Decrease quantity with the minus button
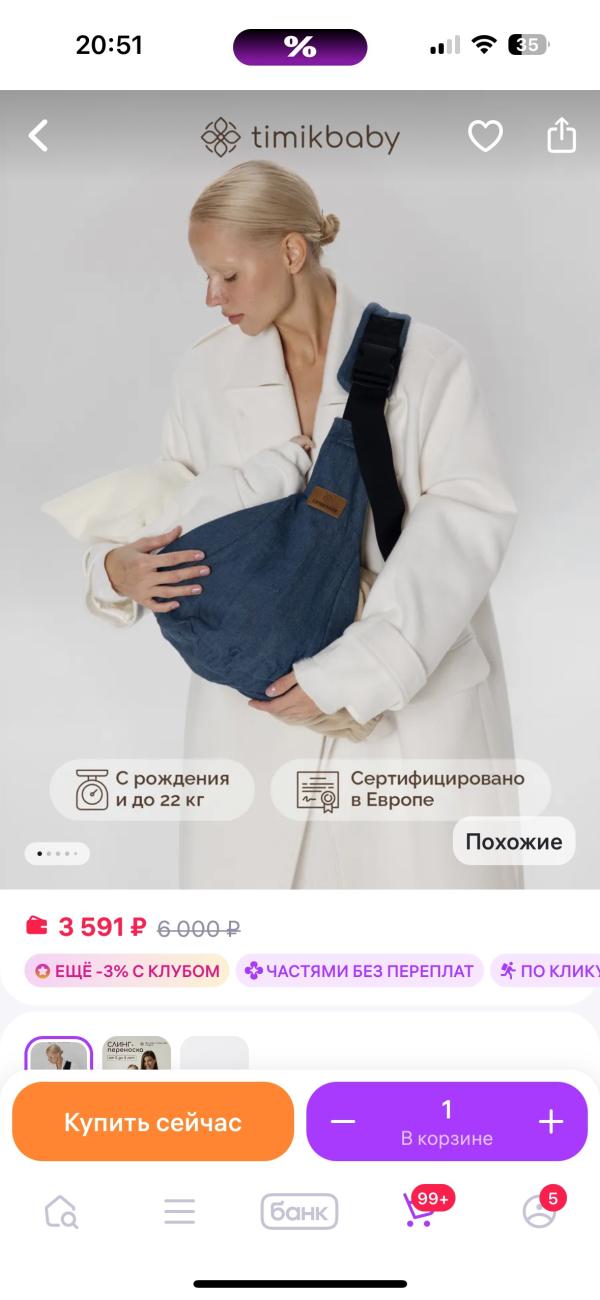This screenshot has width=600, height=1300. click(343, 1122)
